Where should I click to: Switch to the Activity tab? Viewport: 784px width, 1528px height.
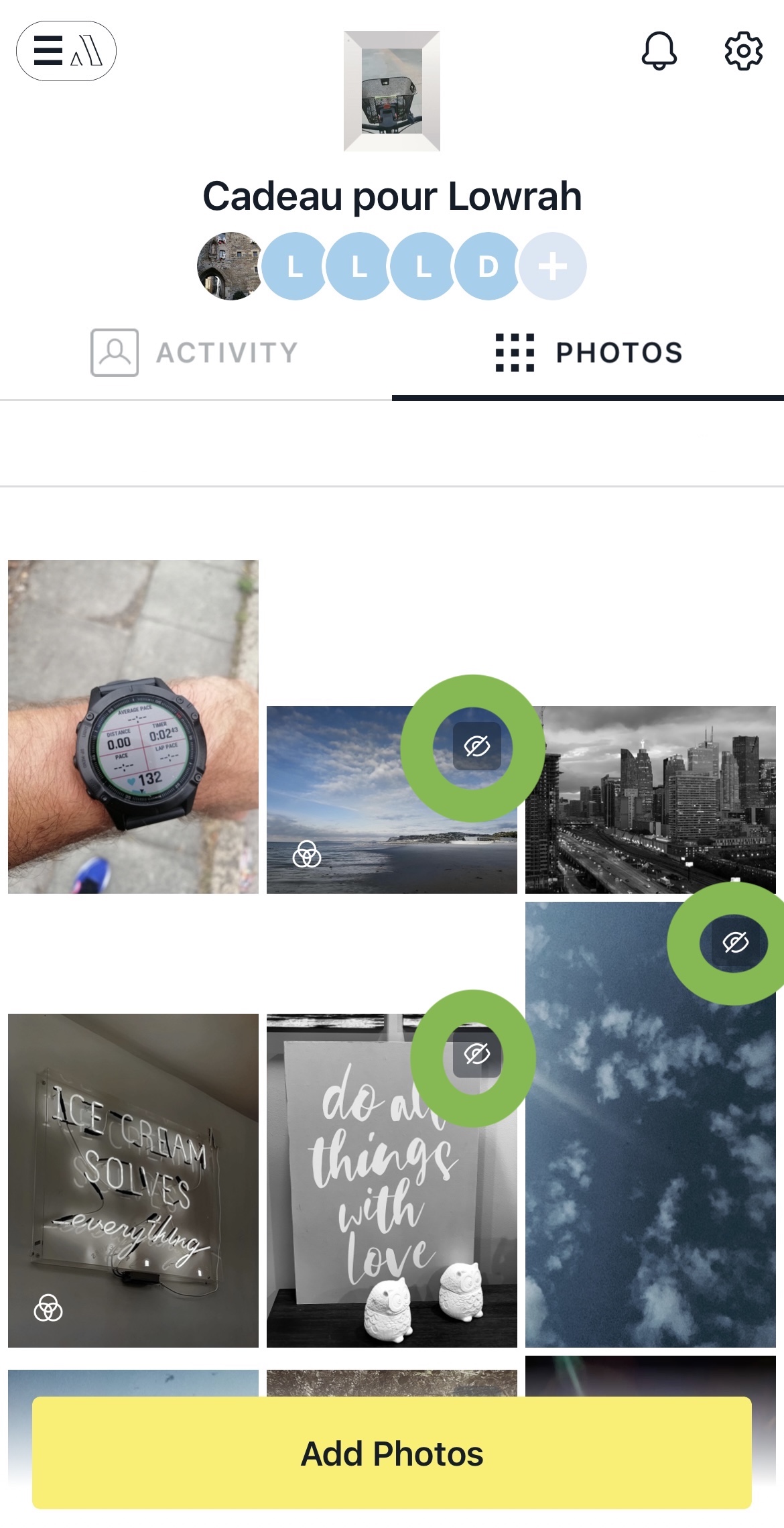(195, 353)
